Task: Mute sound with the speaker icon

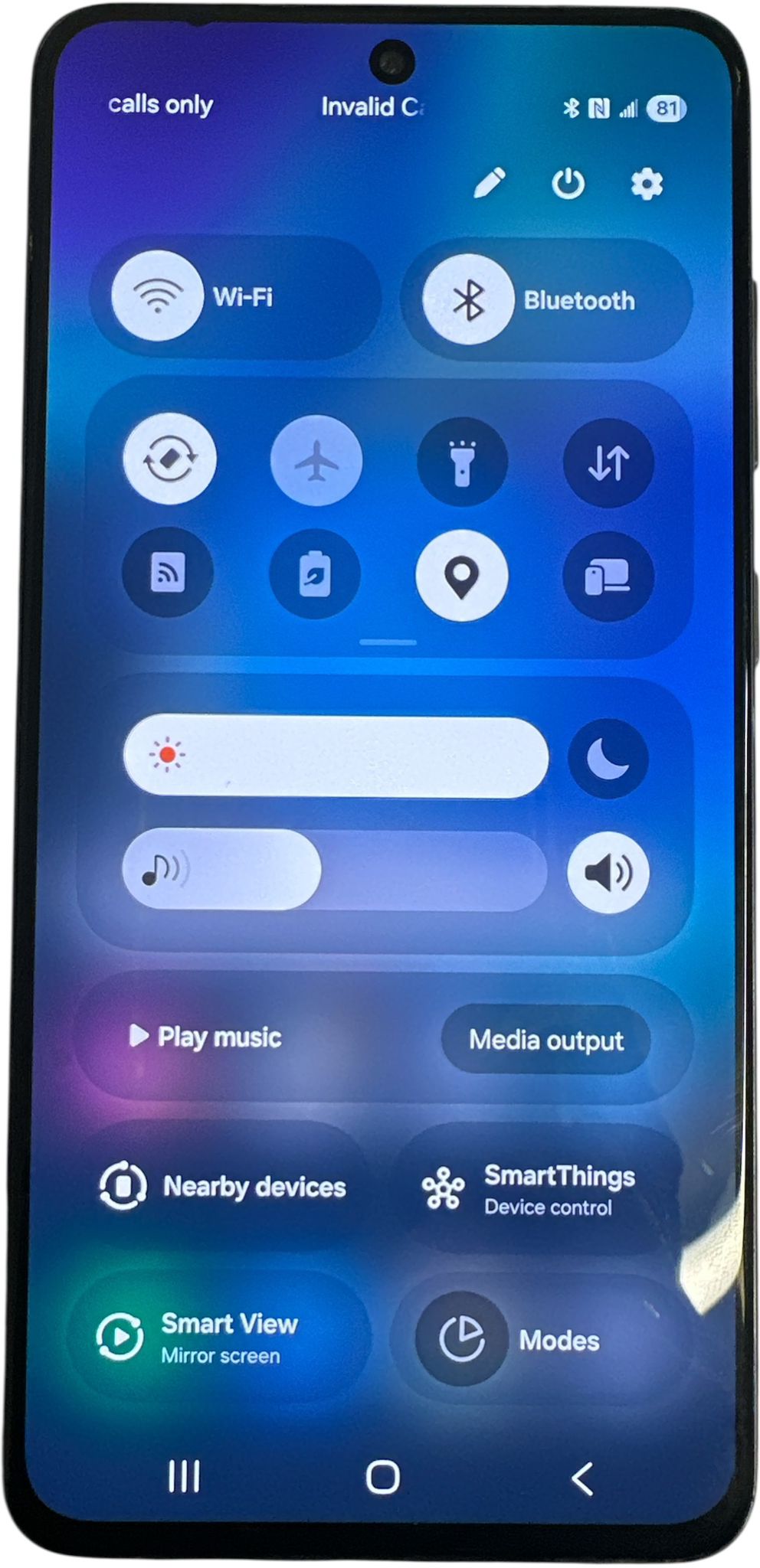Action: click(x=608, y=872)
